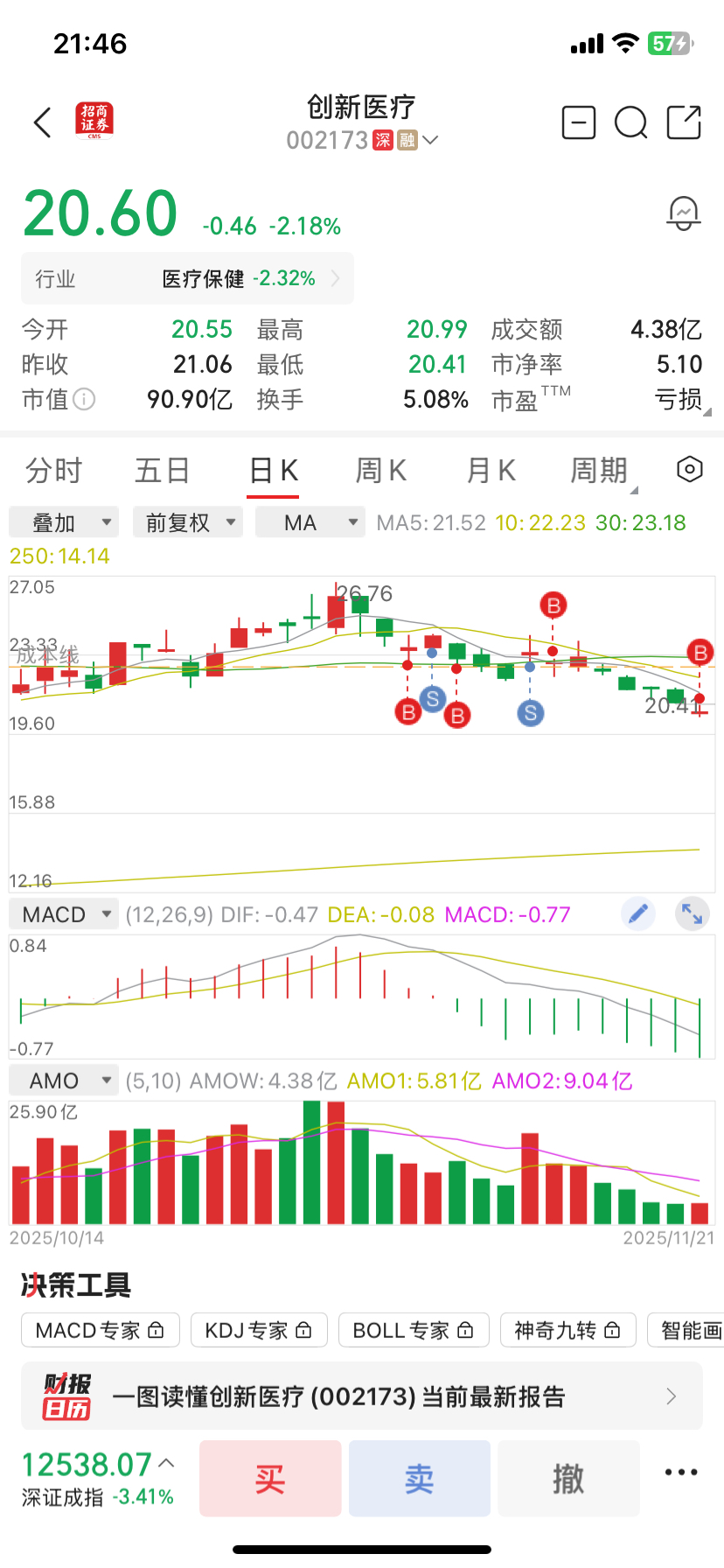Image resolution: width=724 pixels, height=1568 pixels.
Task: Open the 财报日历 latest report banner
Action: 362,1396
